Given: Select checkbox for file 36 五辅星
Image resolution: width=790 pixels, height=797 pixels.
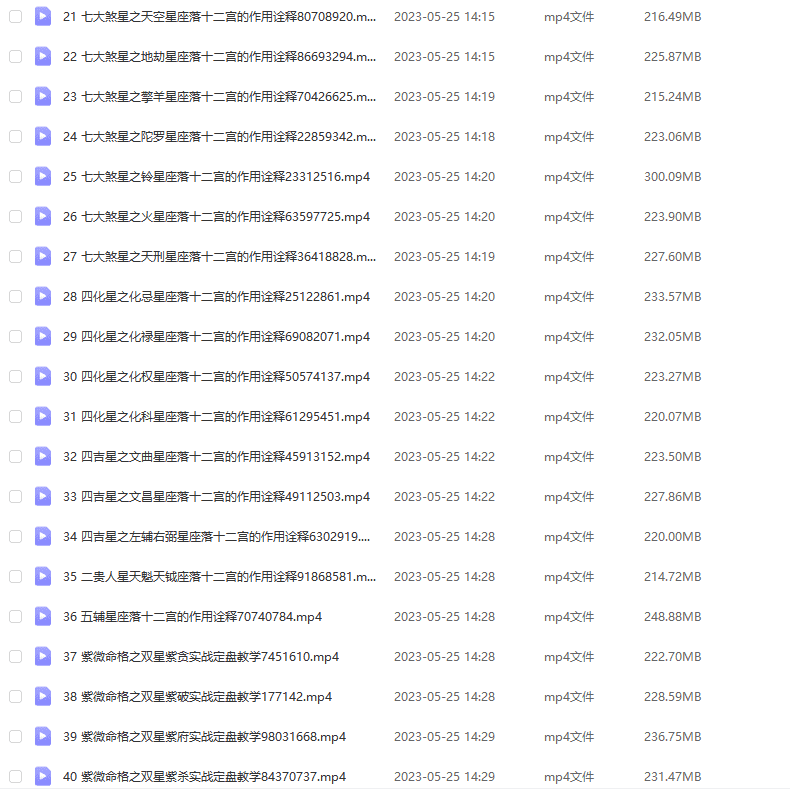Looking at the screenshot, I should (15, 617).
